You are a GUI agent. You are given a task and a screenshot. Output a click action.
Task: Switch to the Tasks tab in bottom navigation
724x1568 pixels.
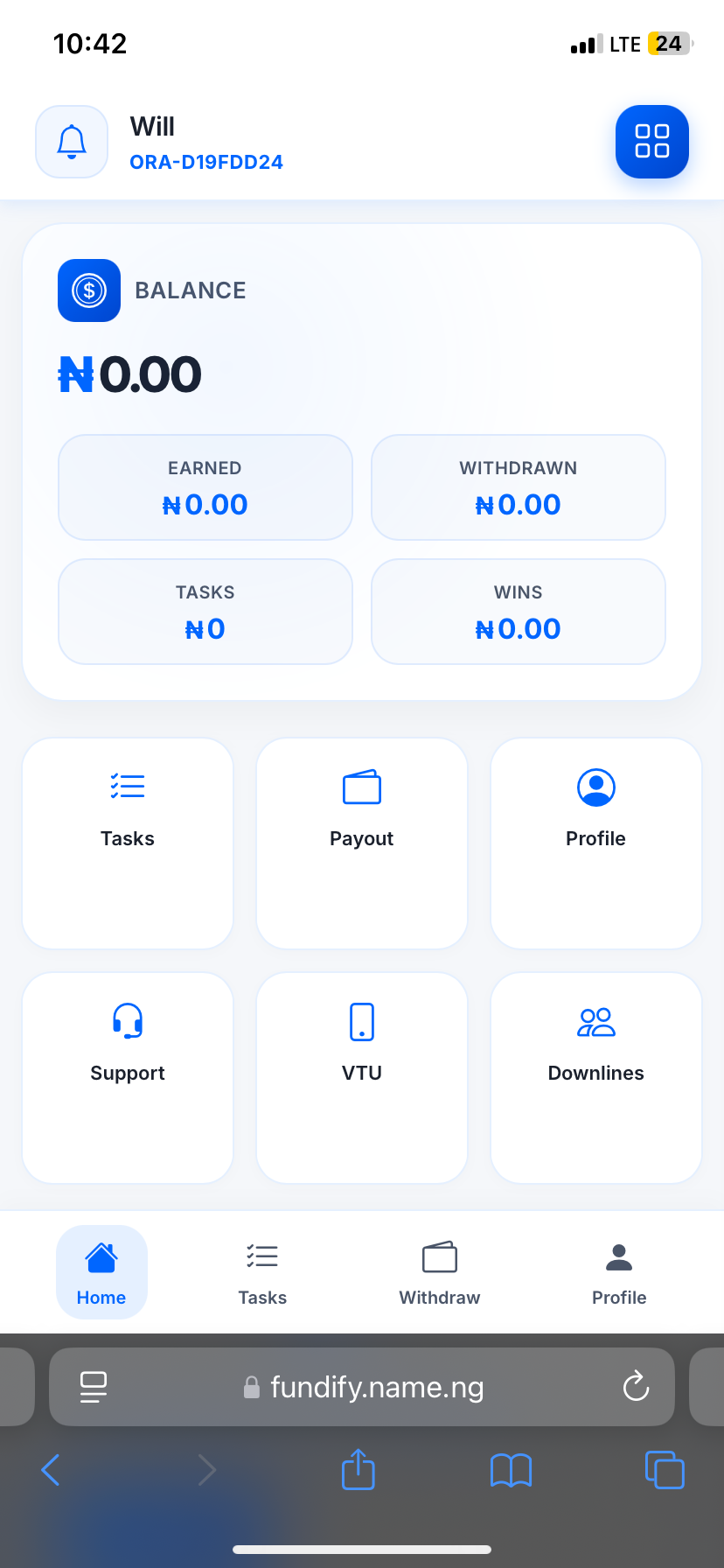(262, 1272)
